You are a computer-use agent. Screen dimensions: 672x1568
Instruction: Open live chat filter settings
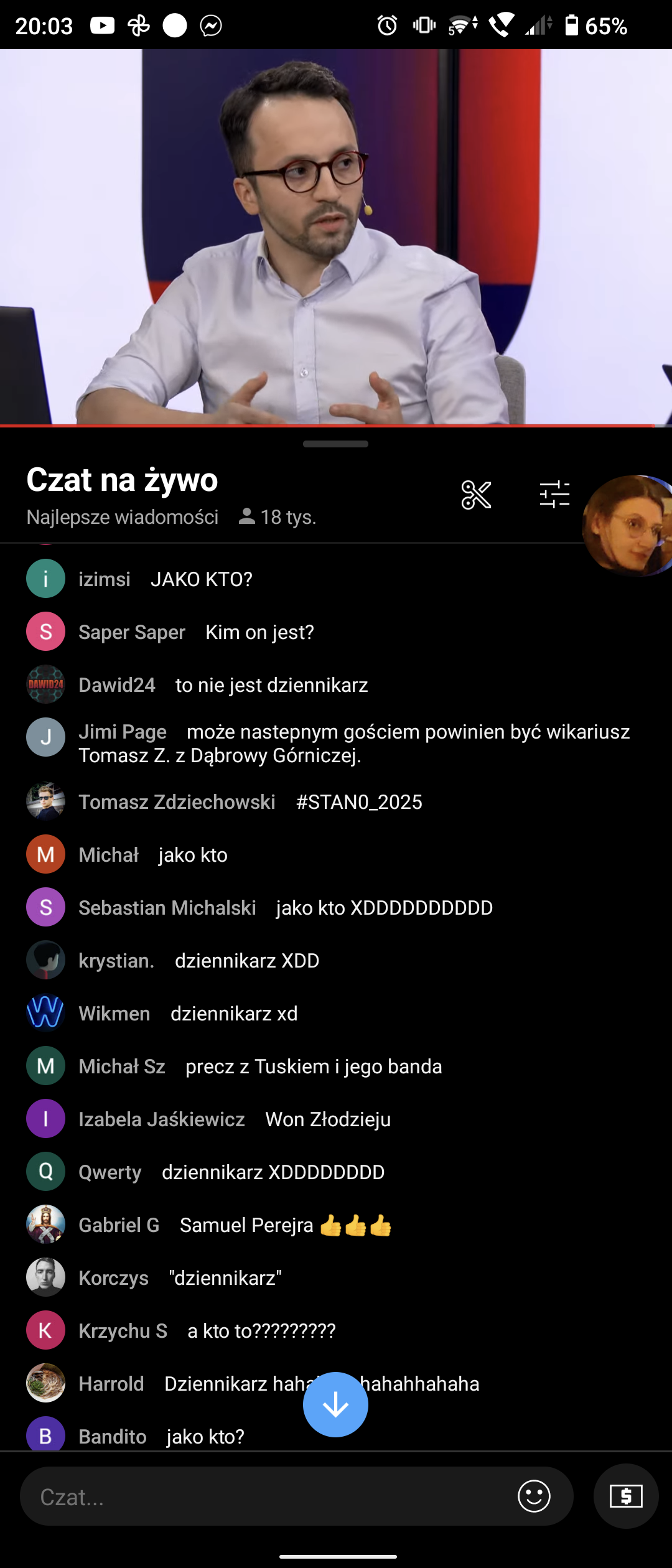click(x=554, y=495)
